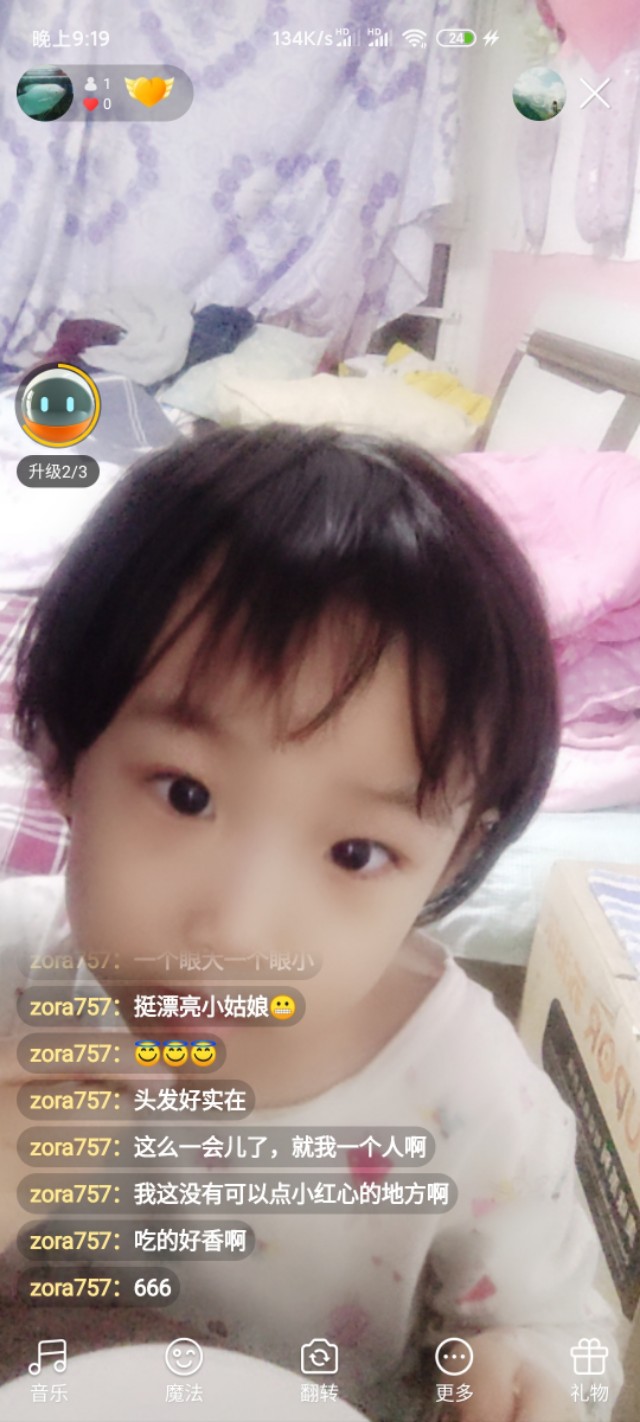Open the 礼物 gift panel

(590, 1370)
